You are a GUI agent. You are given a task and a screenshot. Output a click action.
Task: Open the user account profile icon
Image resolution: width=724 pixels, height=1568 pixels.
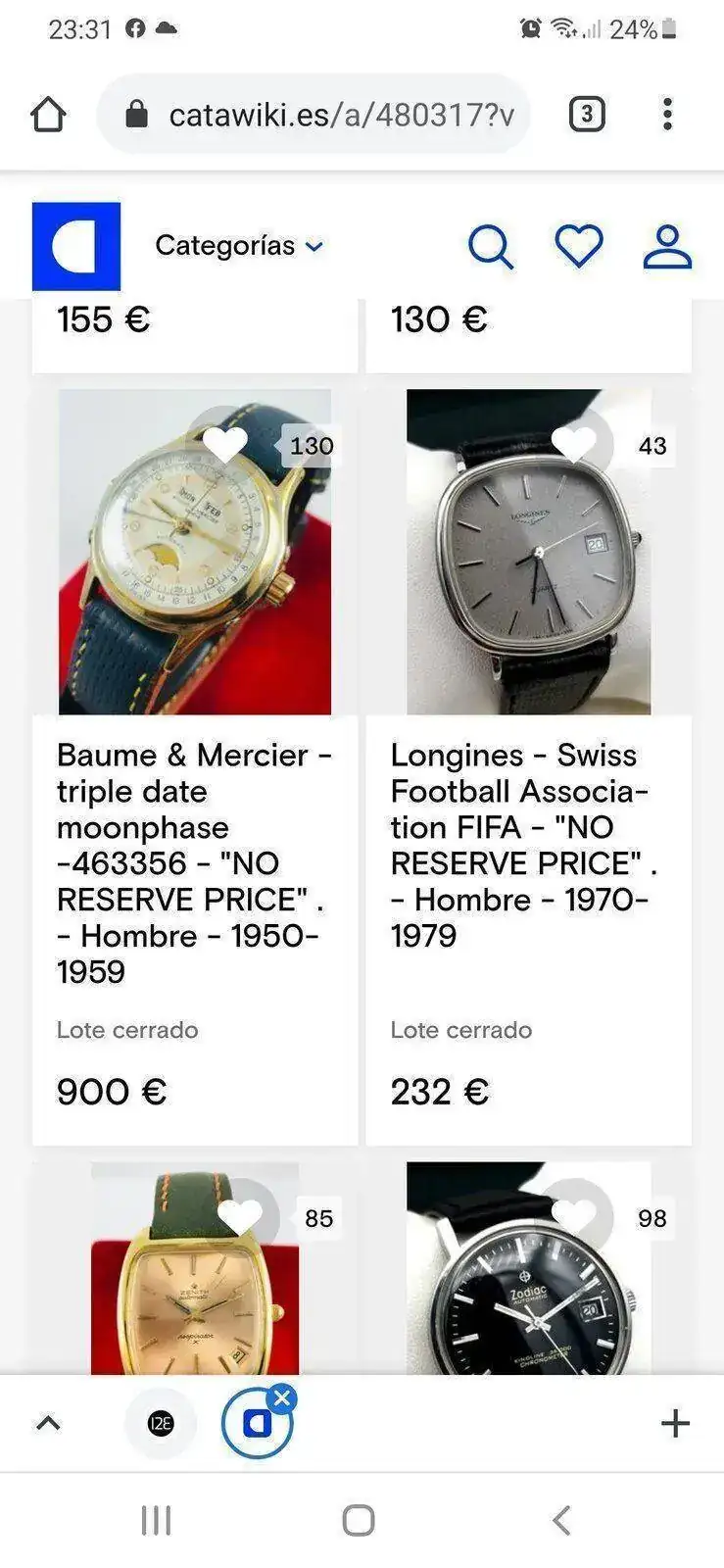coord(667,247)
